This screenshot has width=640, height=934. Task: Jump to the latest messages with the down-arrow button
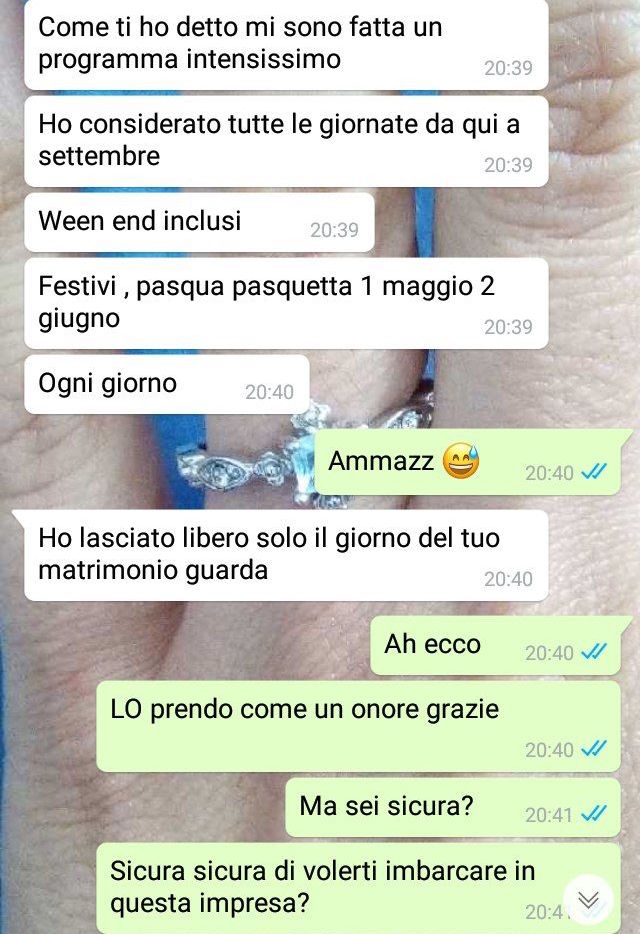(589, 900)
